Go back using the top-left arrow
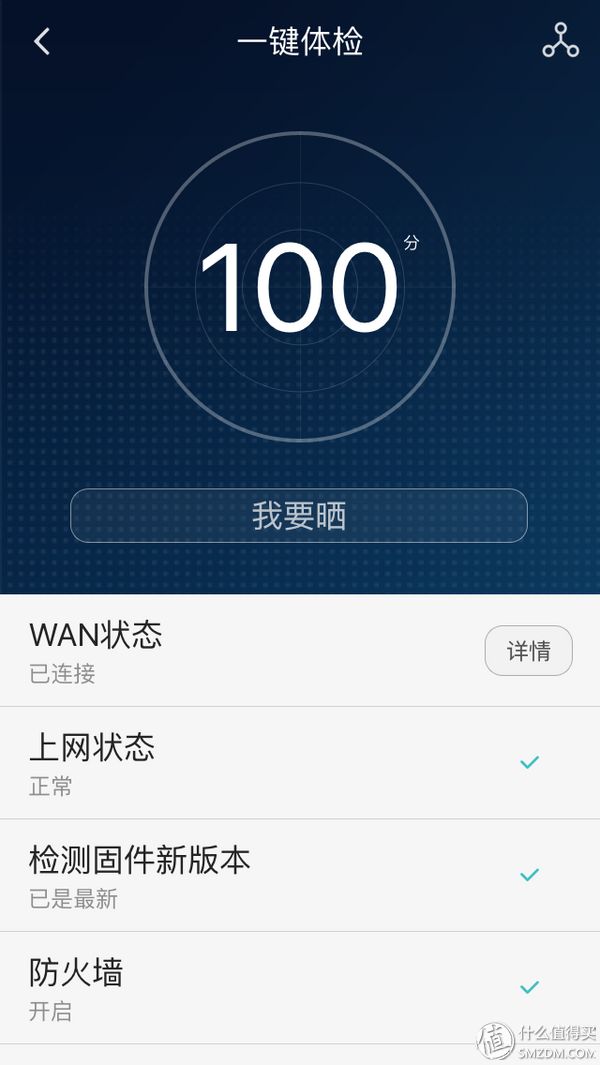Screen dimensions: 600x1065 click(x=42, y=41)
